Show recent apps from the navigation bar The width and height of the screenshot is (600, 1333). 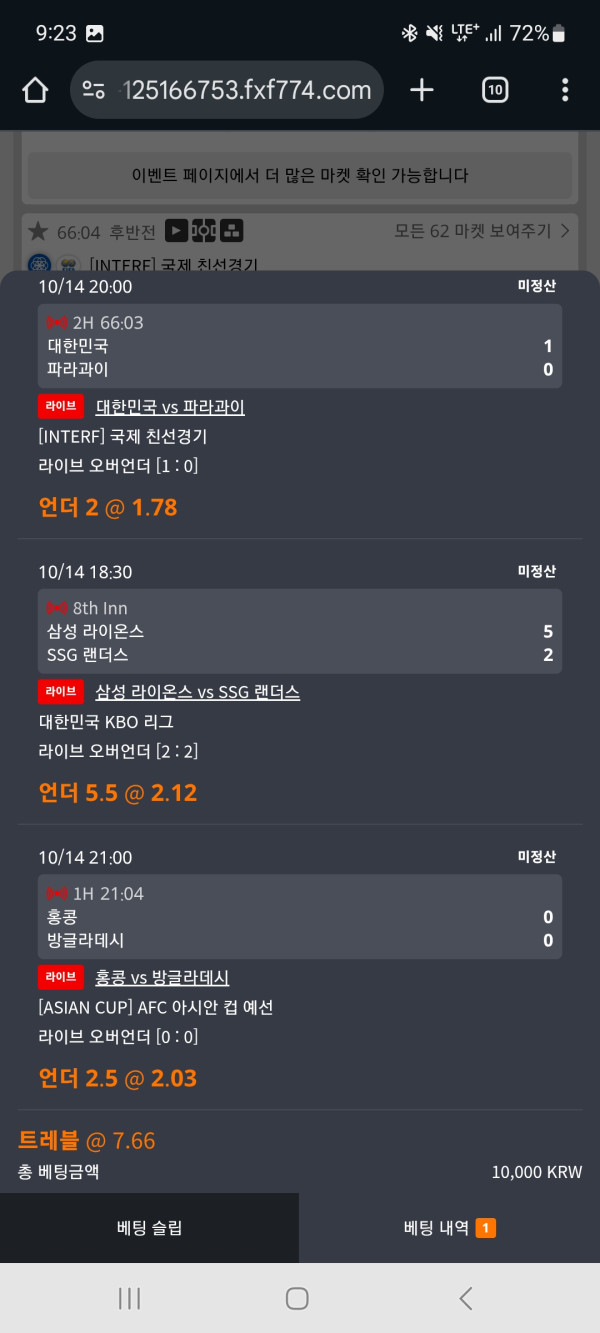(129, 1298)
